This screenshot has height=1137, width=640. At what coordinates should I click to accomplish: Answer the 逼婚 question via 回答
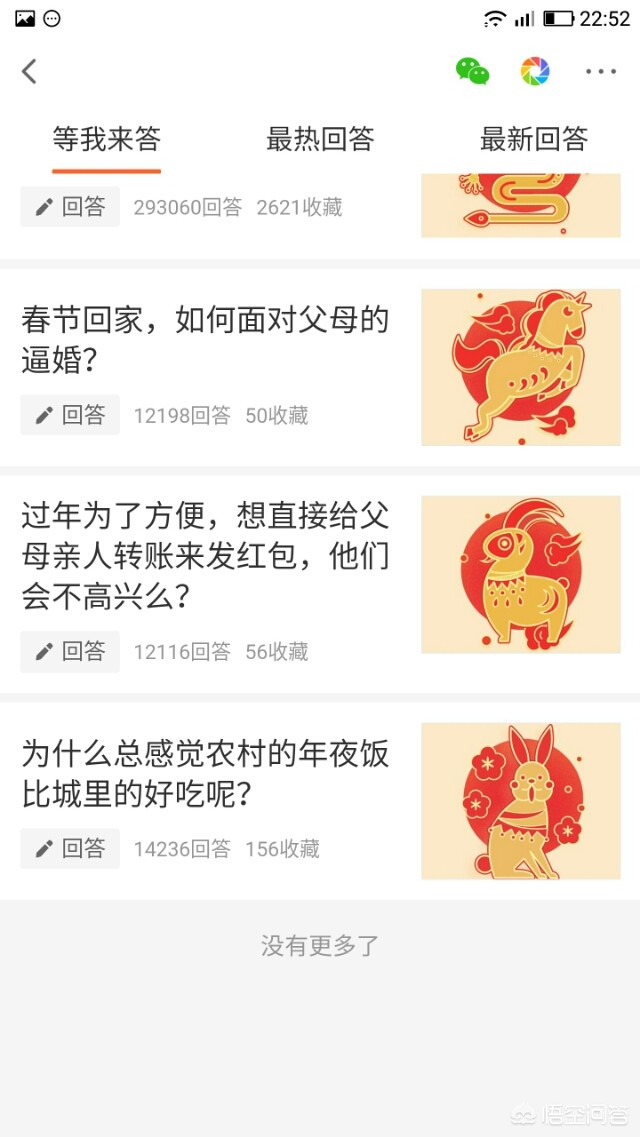tap(70, 415)
